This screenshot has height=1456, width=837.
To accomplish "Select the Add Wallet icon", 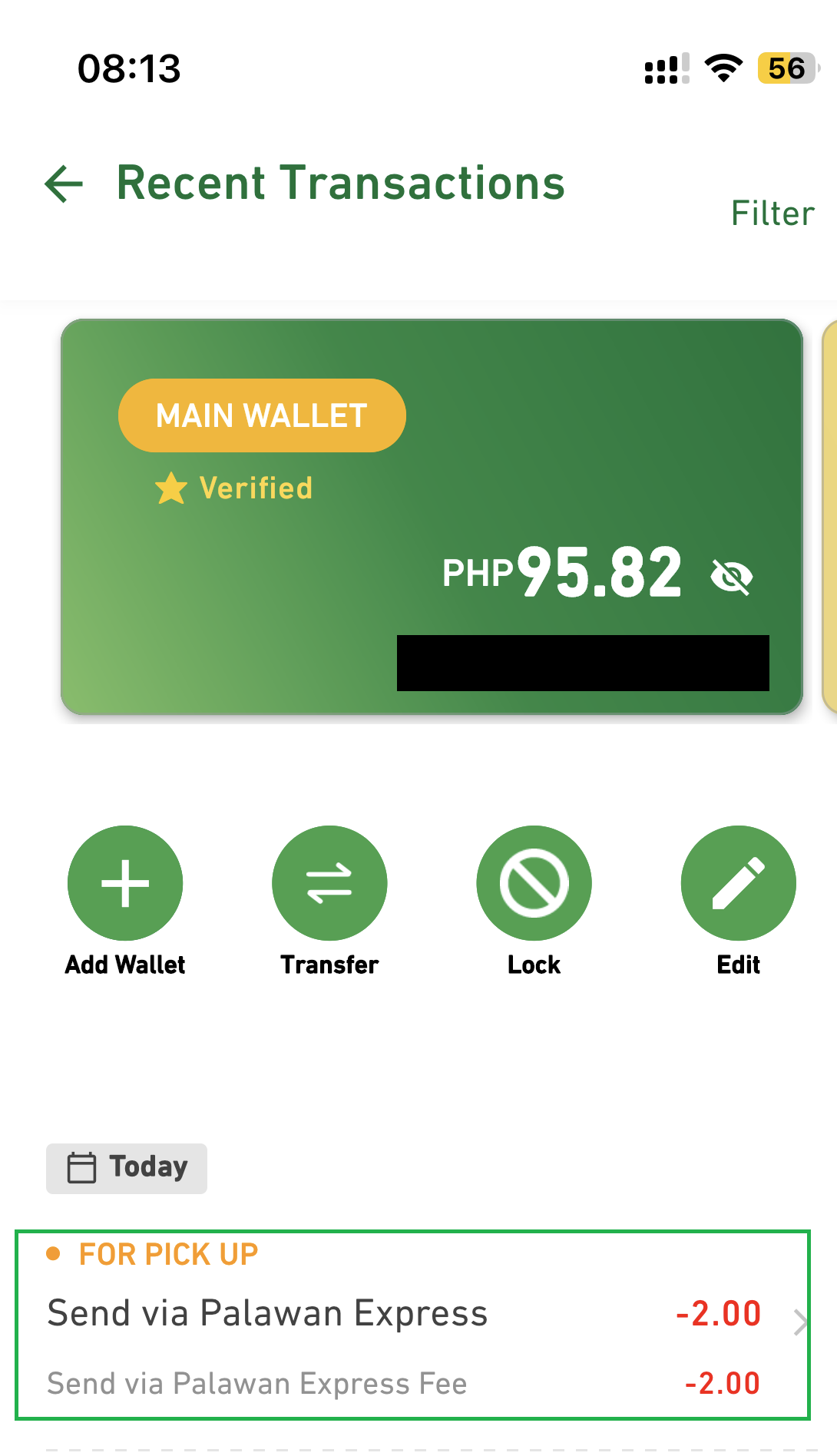I will [x=125, y=882].
